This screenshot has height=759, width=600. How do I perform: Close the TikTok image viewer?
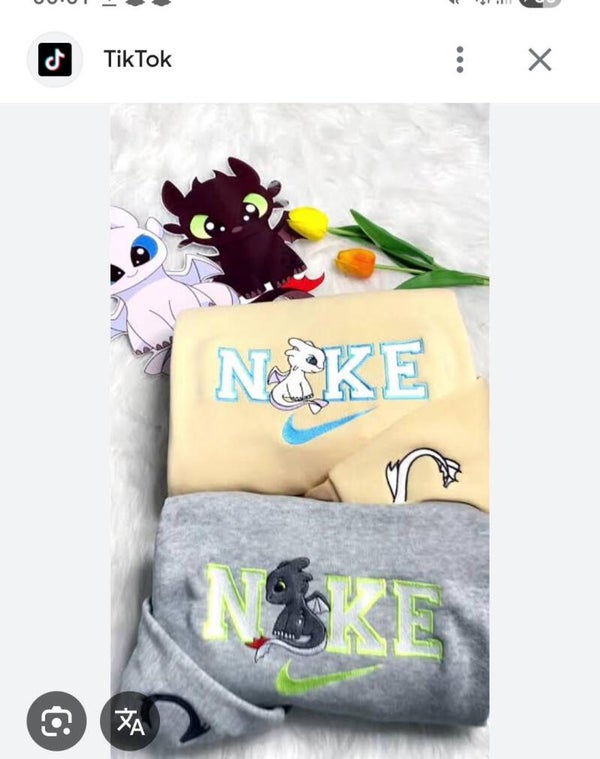tap(539, 59)
